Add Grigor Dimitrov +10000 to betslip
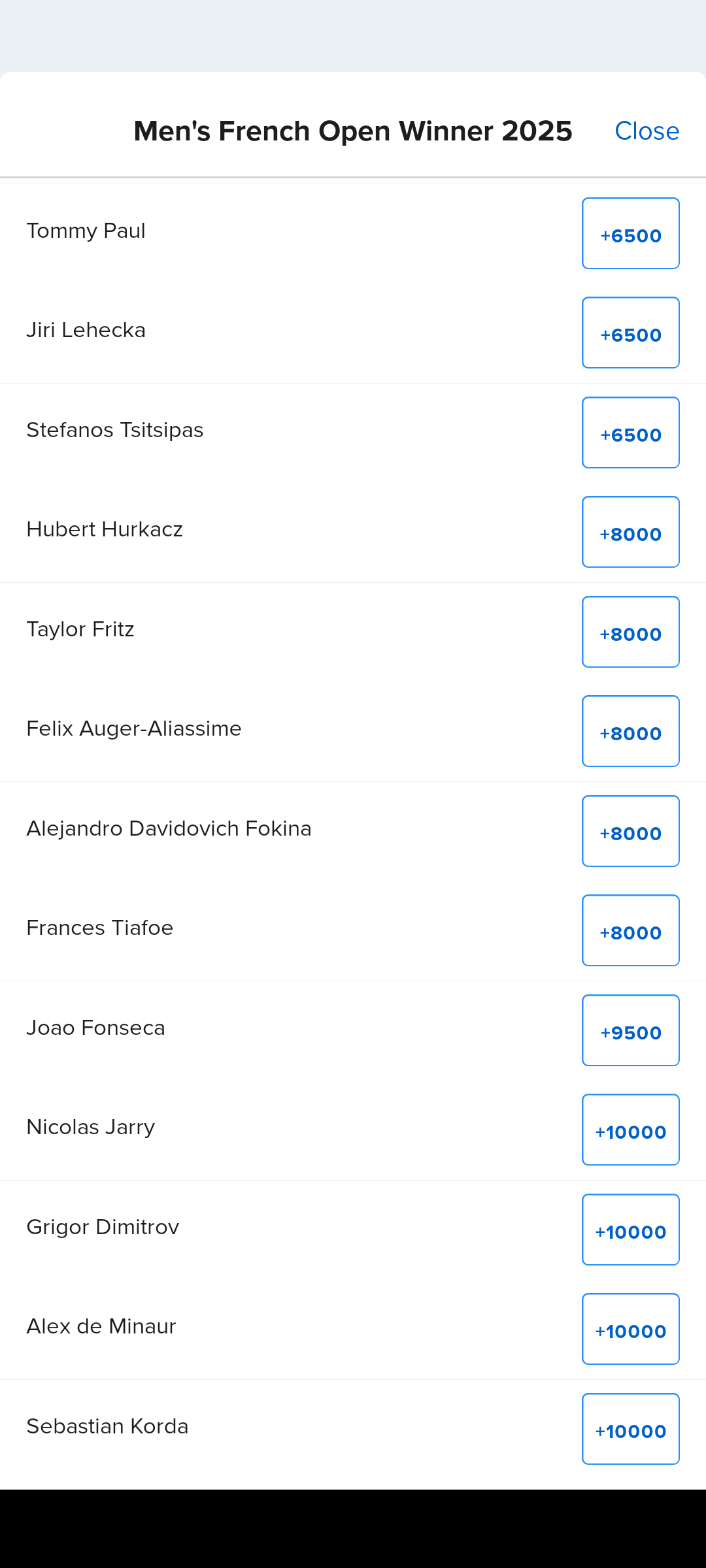This screenshot has height=1568, width=706. [x=631, y=1230]
